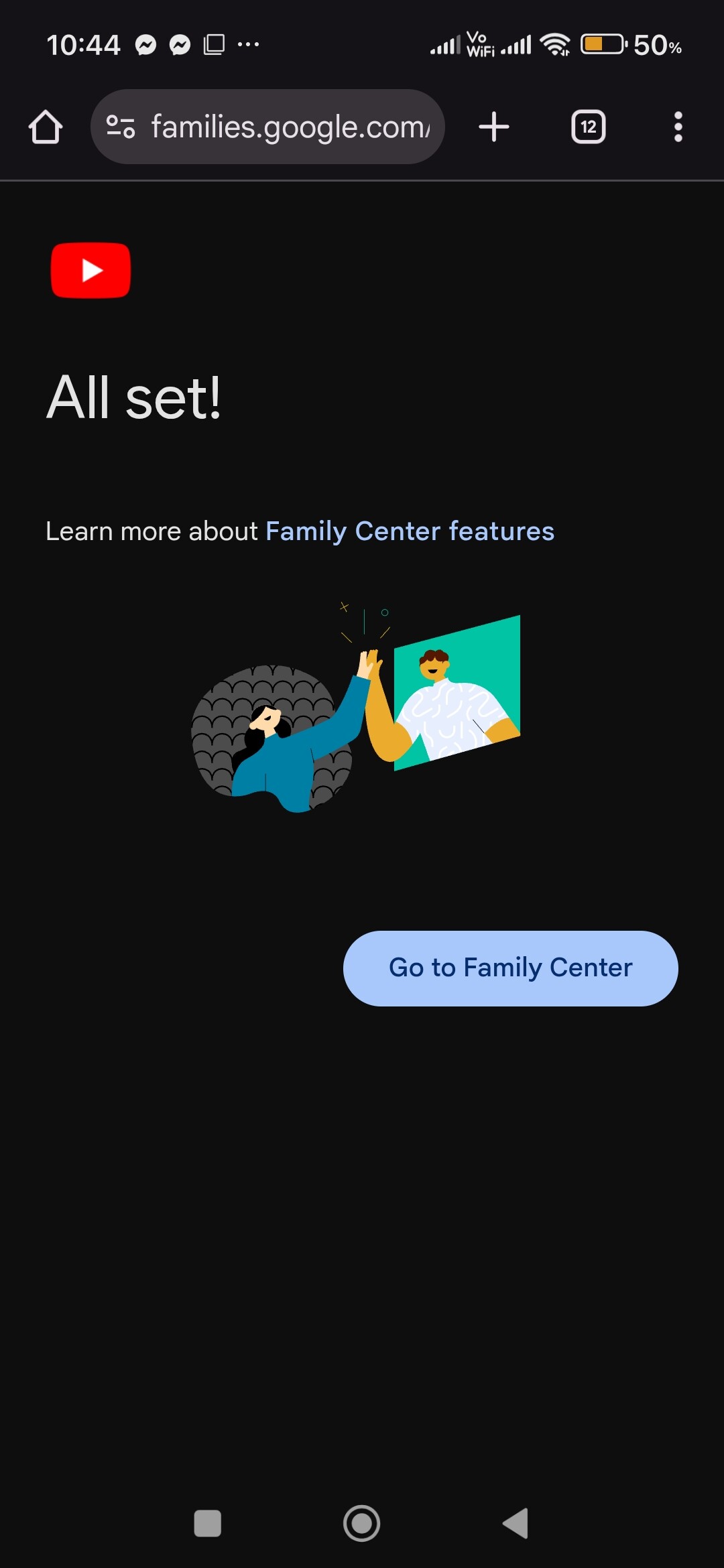Open the browser overflow menu
This screenshot has width=724, height=1568.
[678, 127]
